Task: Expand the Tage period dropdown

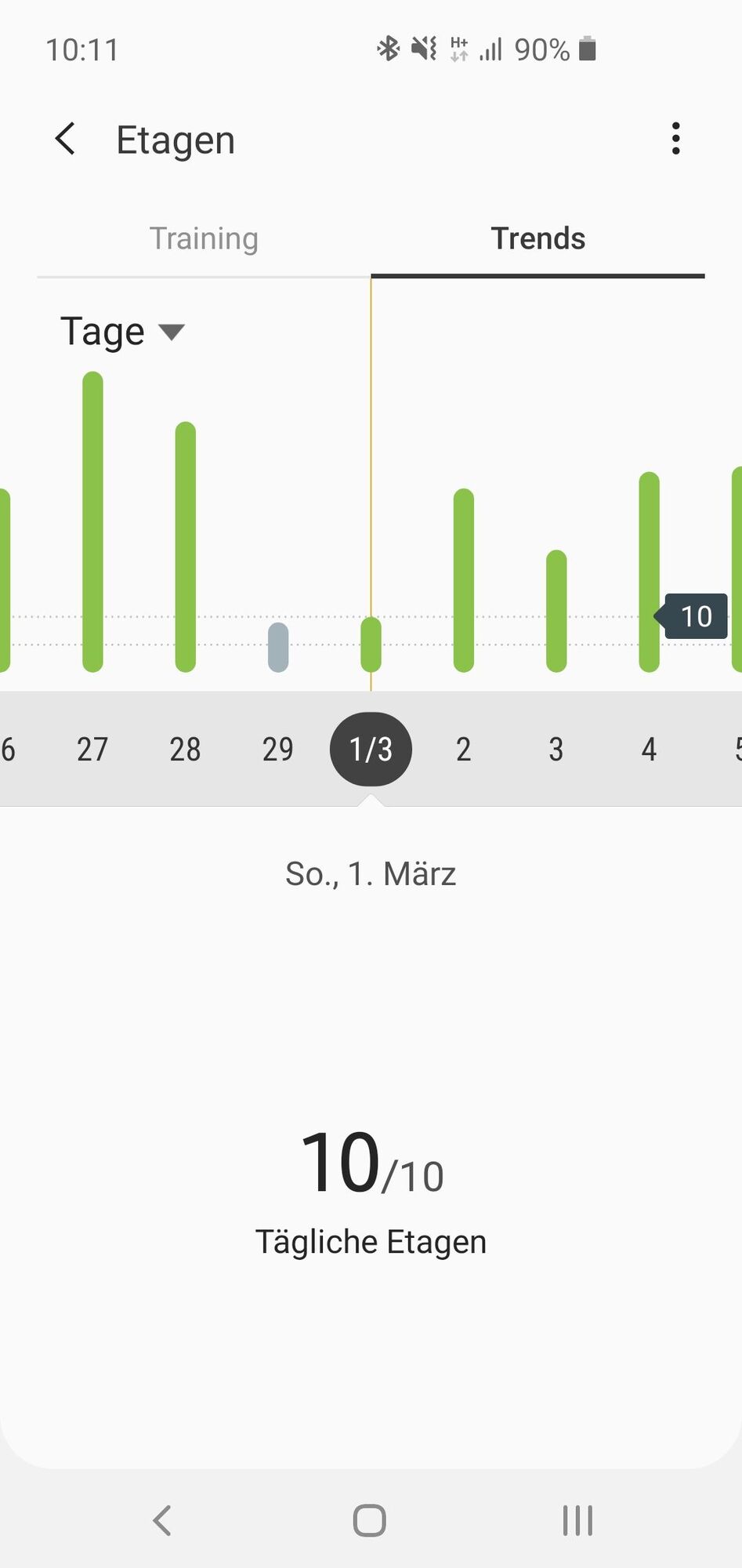Action: click(122, 332)
